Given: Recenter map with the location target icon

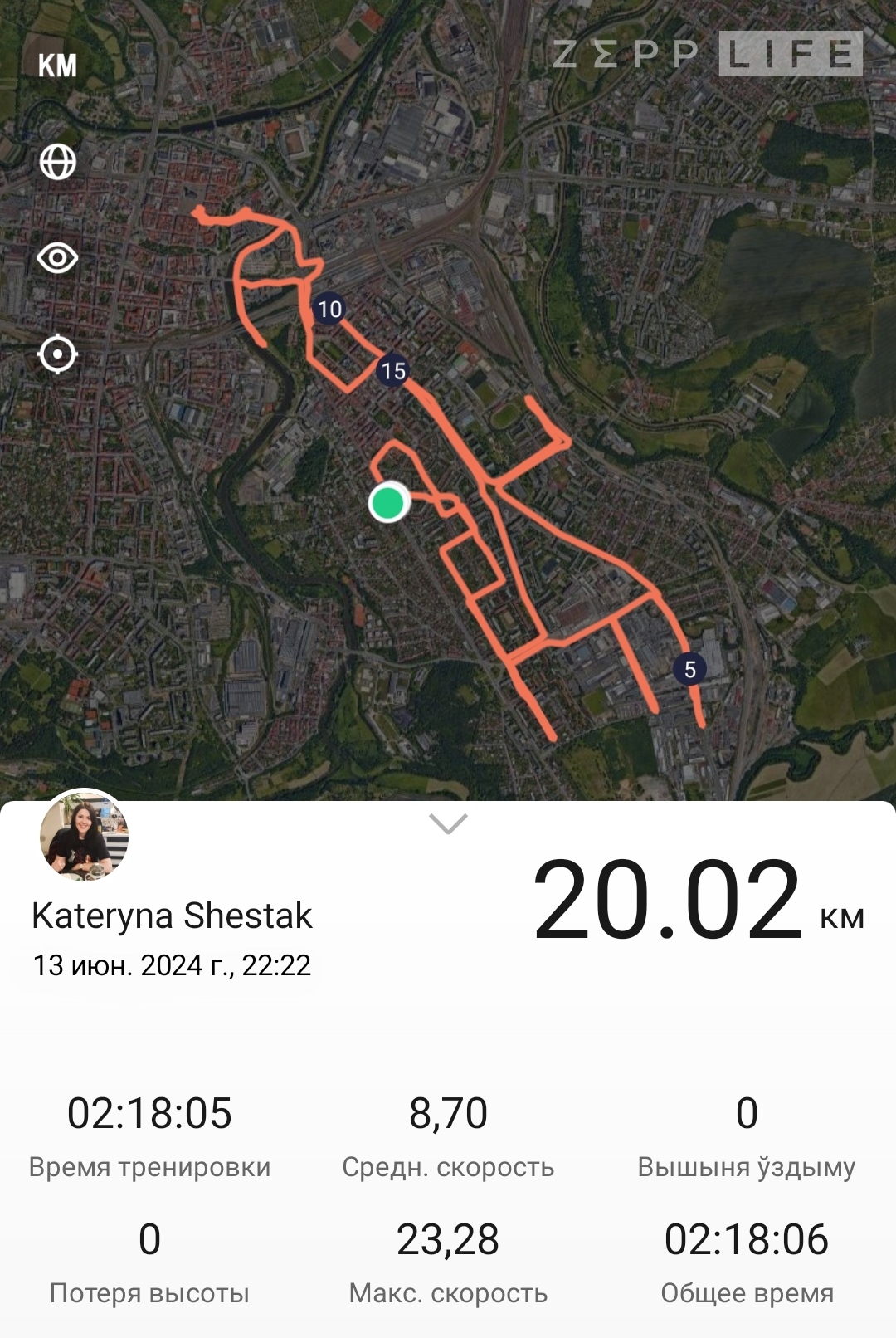Looking at the screenshot, I should click(x=57, y=354).
